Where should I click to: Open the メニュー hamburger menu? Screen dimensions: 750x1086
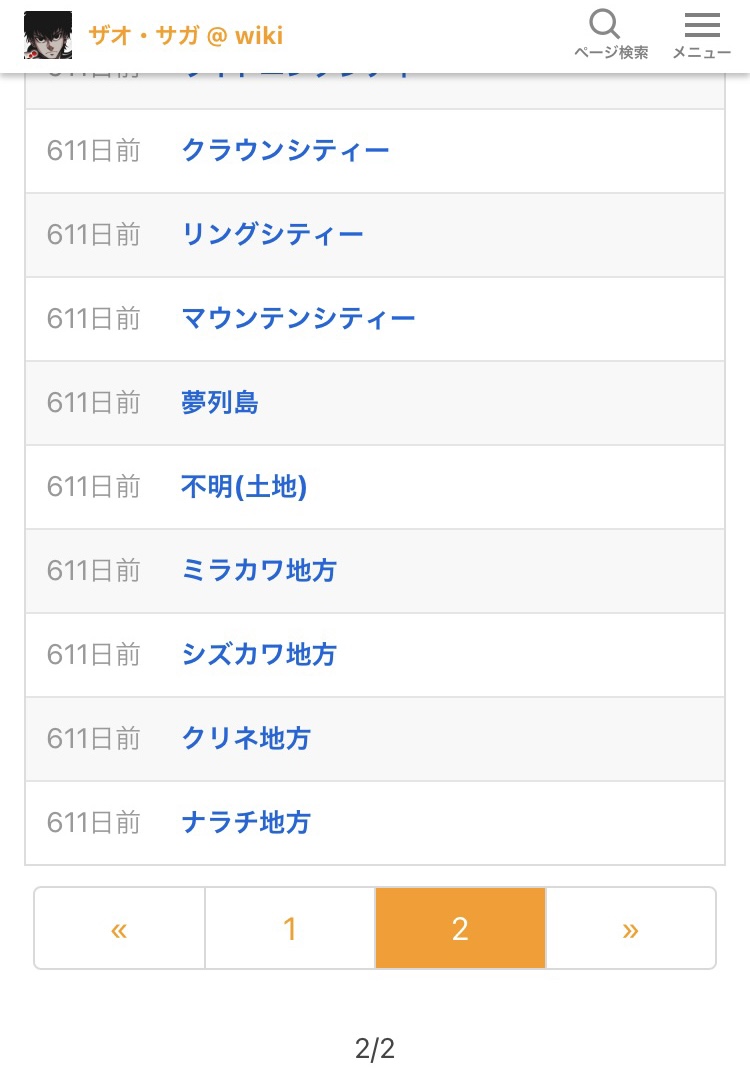[702, 34]
